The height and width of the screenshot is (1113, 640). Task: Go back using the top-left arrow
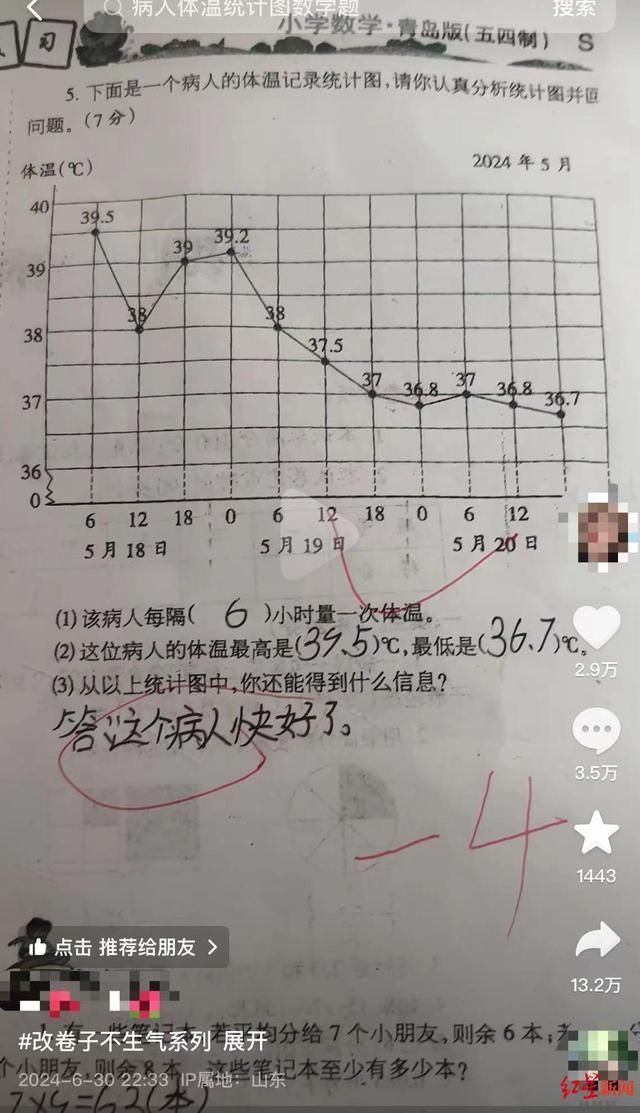coord(35,10)
